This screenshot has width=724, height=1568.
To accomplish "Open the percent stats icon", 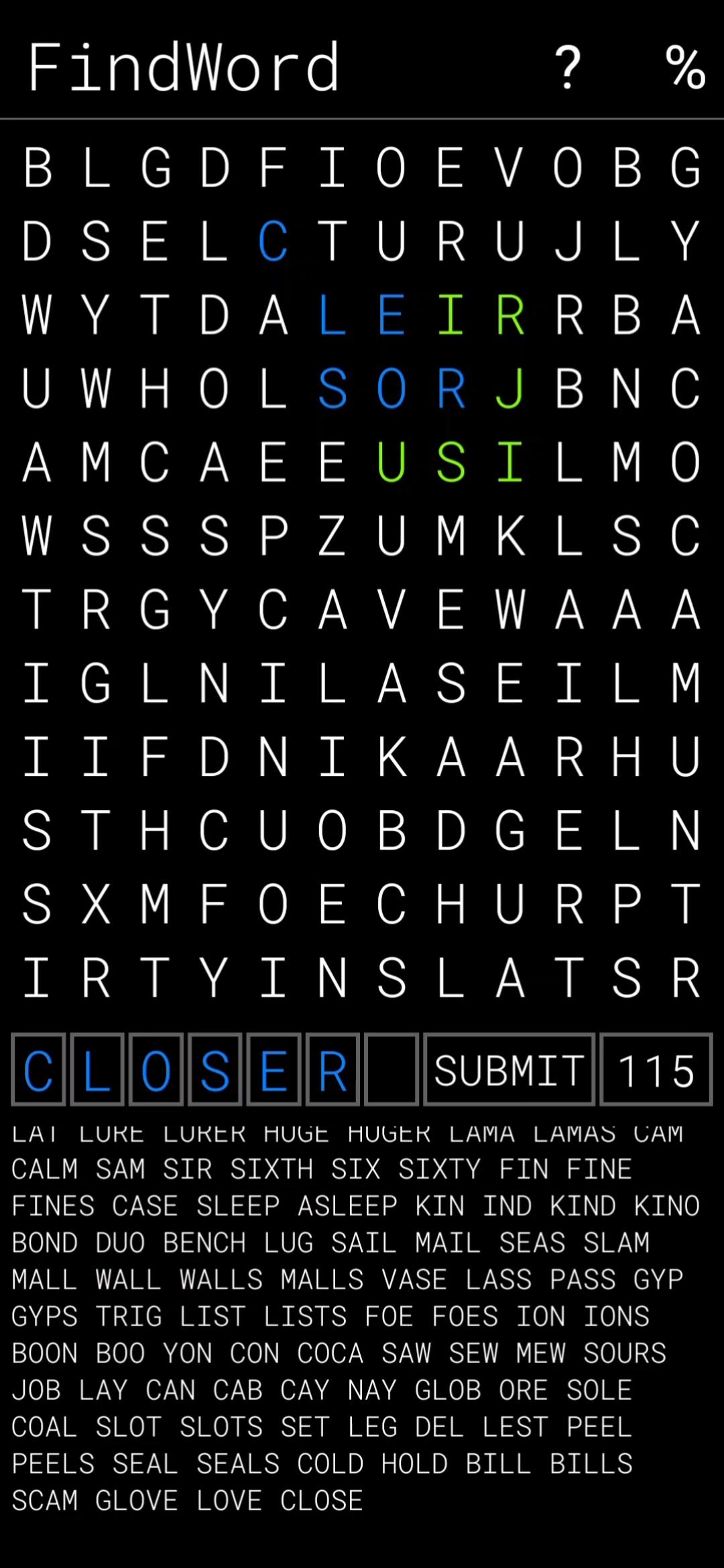I will [684, 68].
